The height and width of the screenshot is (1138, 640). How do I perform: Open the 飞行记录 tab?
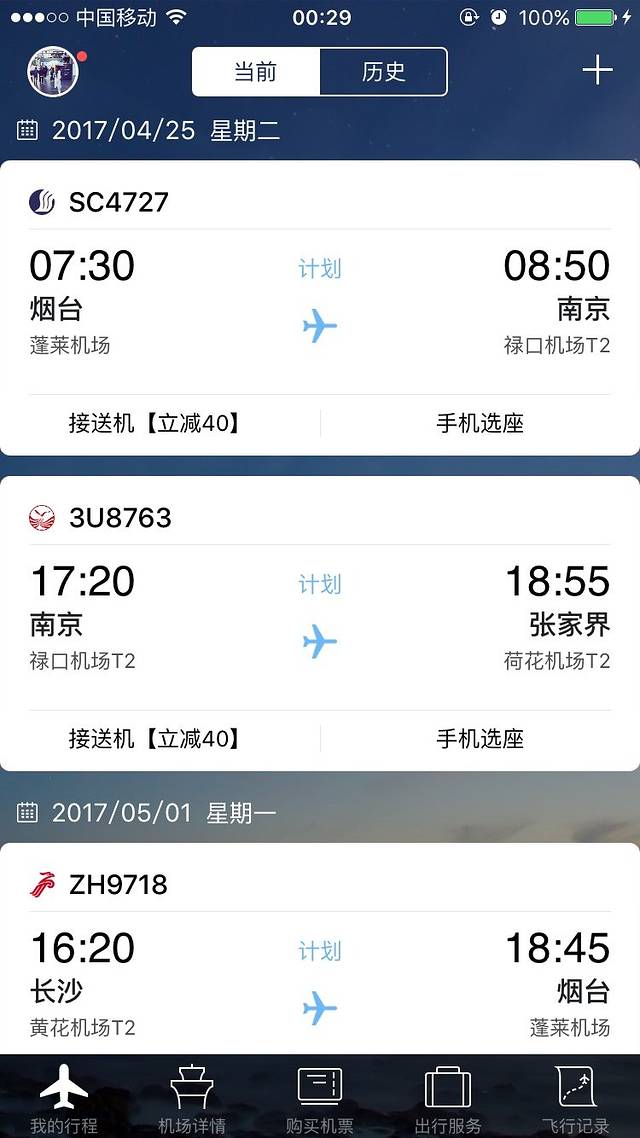[x=576, y=1099]
